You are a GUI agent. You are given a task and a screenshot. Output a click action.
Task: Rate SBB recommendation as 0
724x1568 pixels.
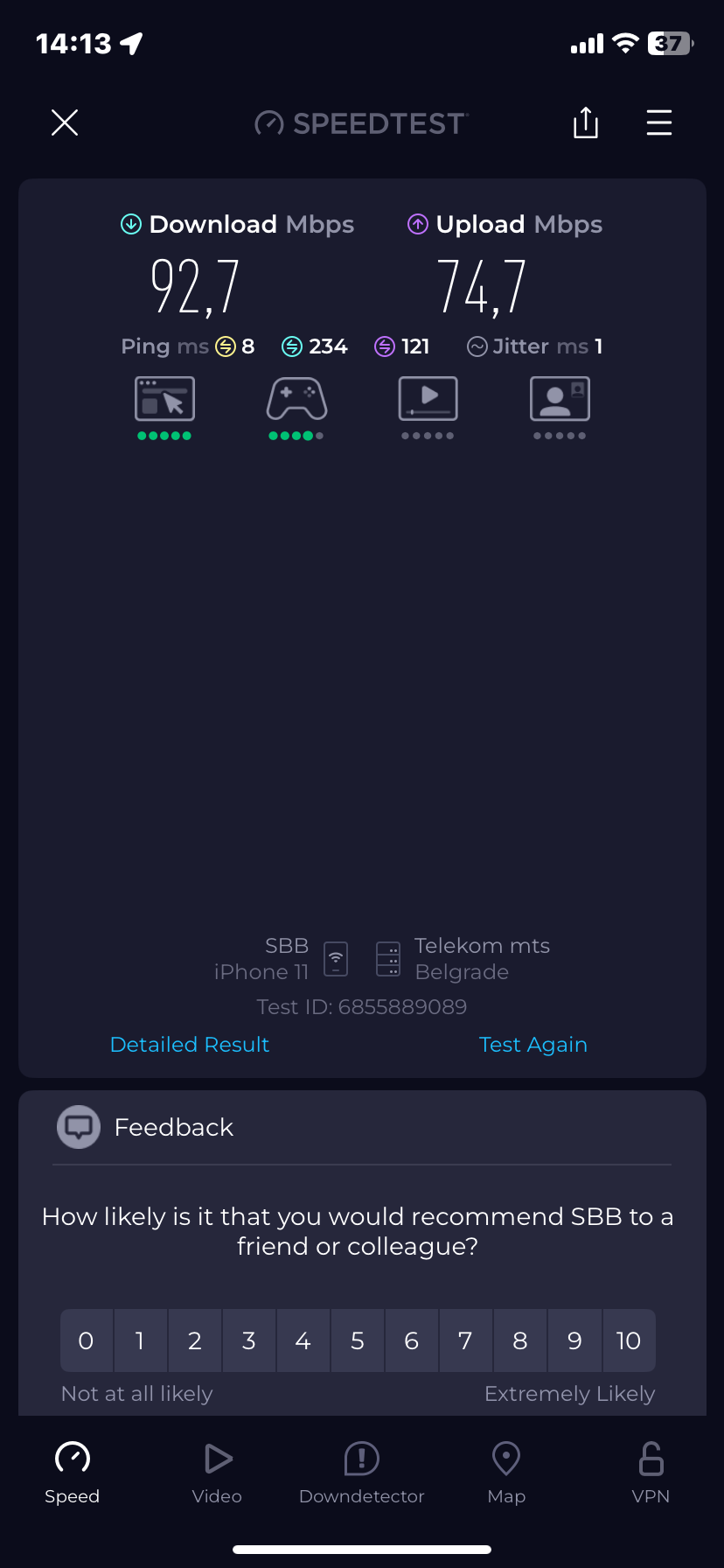coord(86,1340)
